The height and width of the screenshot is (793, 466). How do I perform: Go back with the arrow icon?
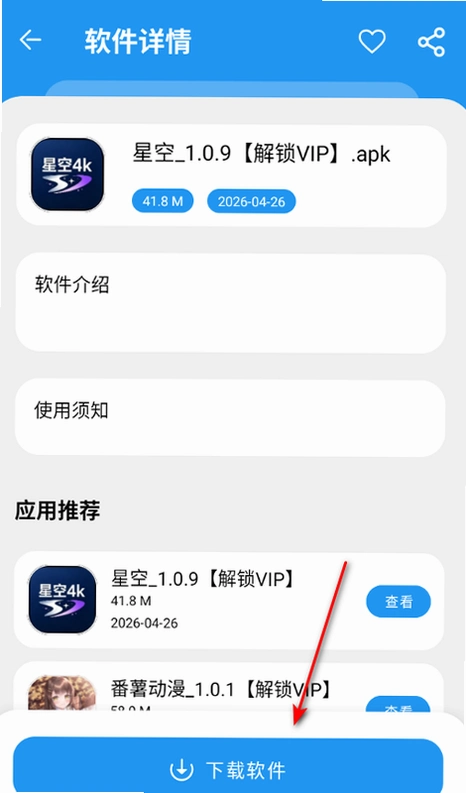coord(30,40)
